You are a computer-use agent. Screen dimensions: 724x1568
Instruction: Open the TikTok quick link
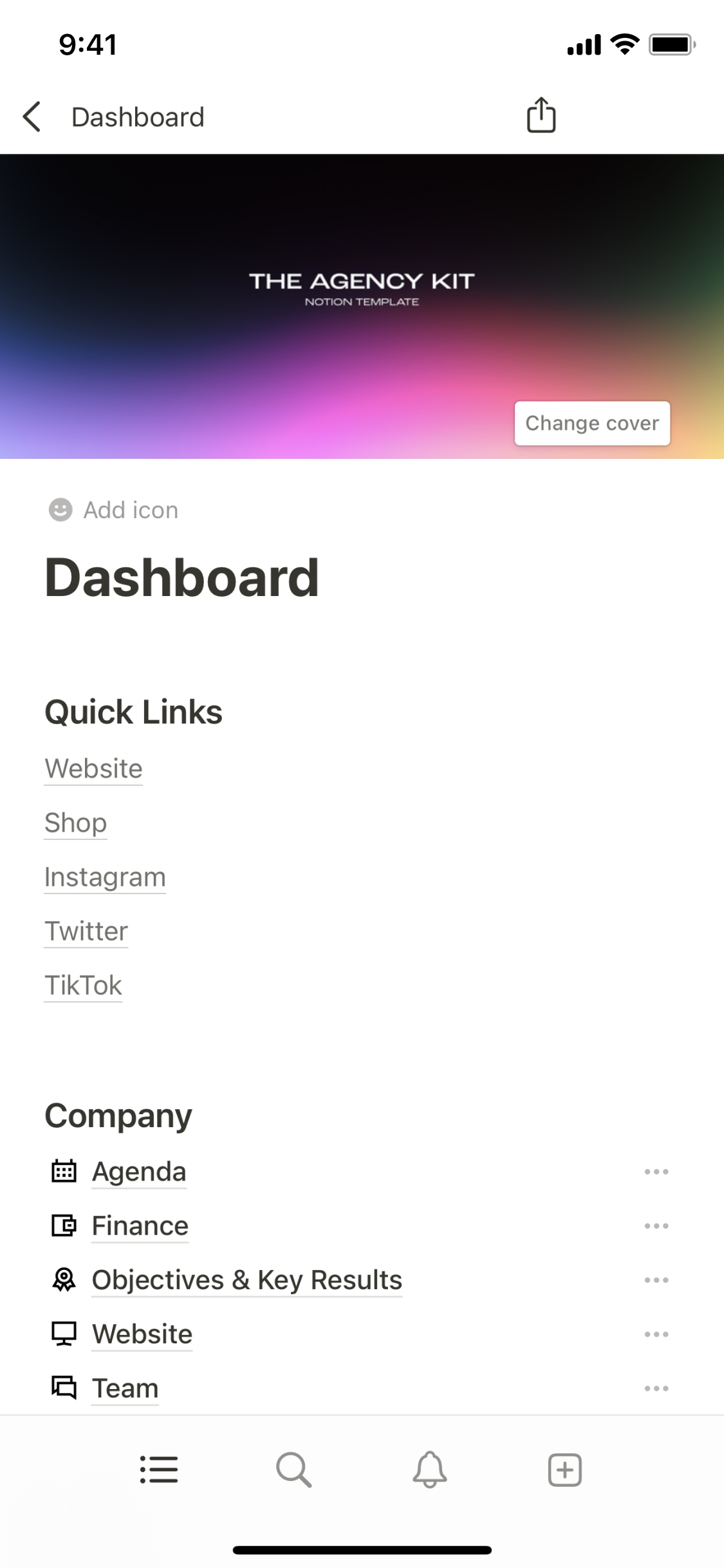[x=84, y=985]
